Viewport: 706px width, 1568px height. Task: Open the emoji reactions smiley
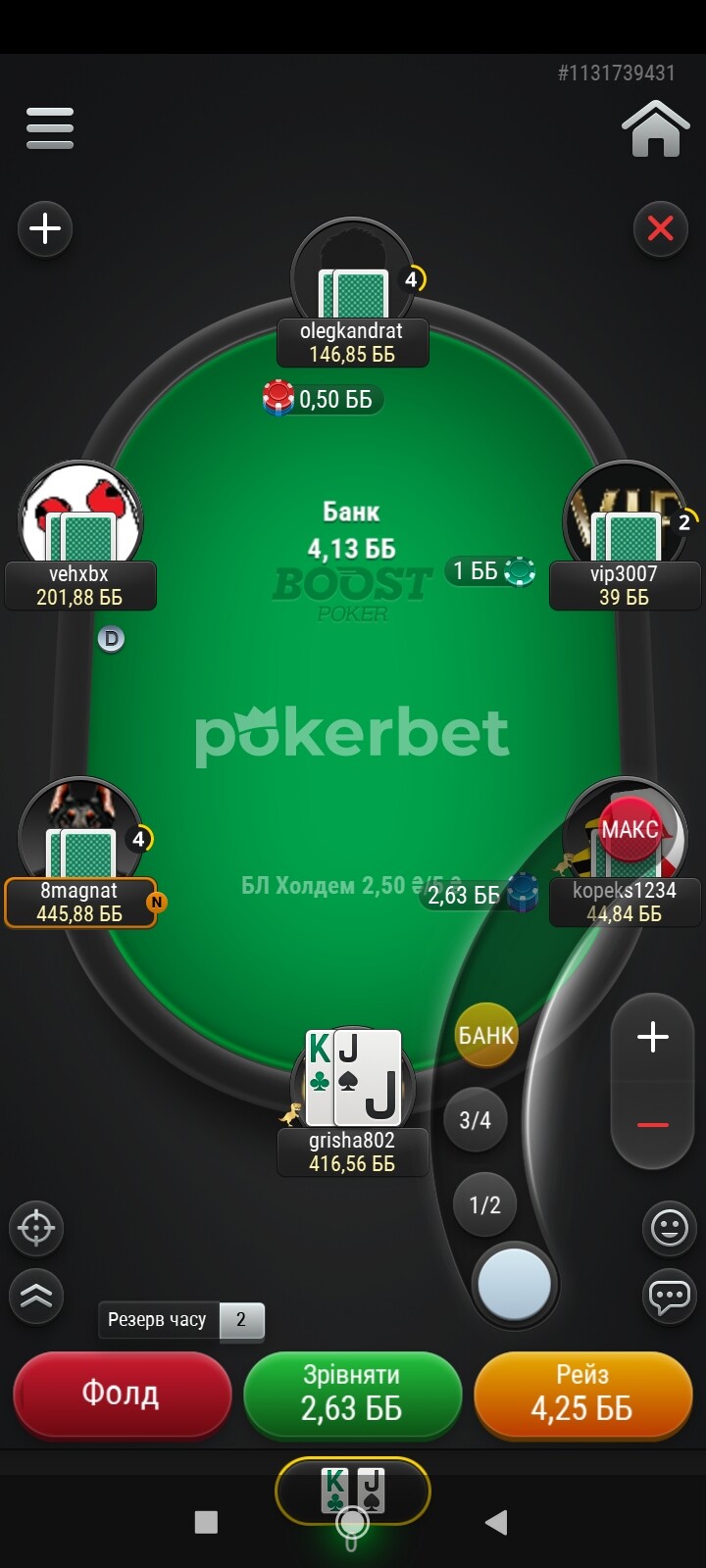(670, 1227)
